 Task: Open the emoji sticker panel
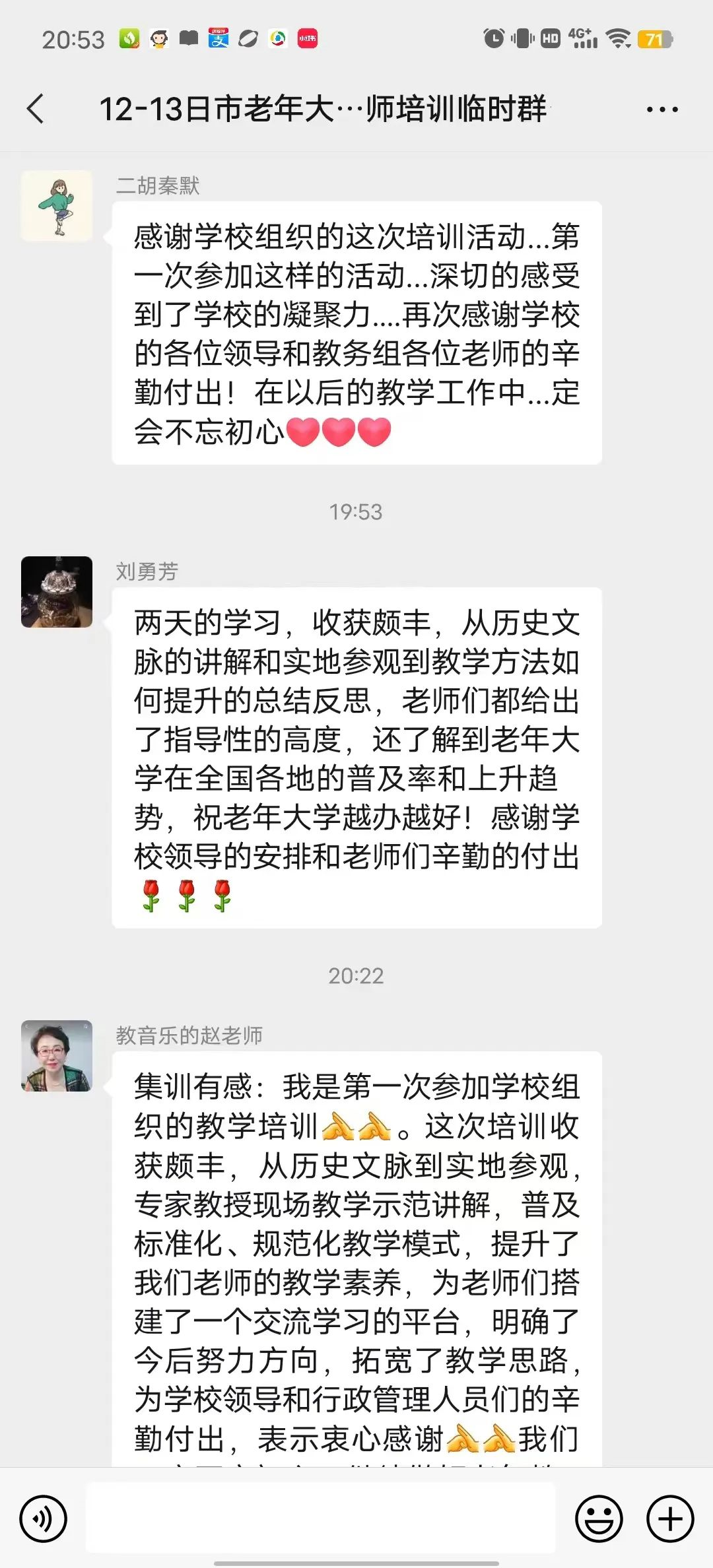[x=599, y=1519]
